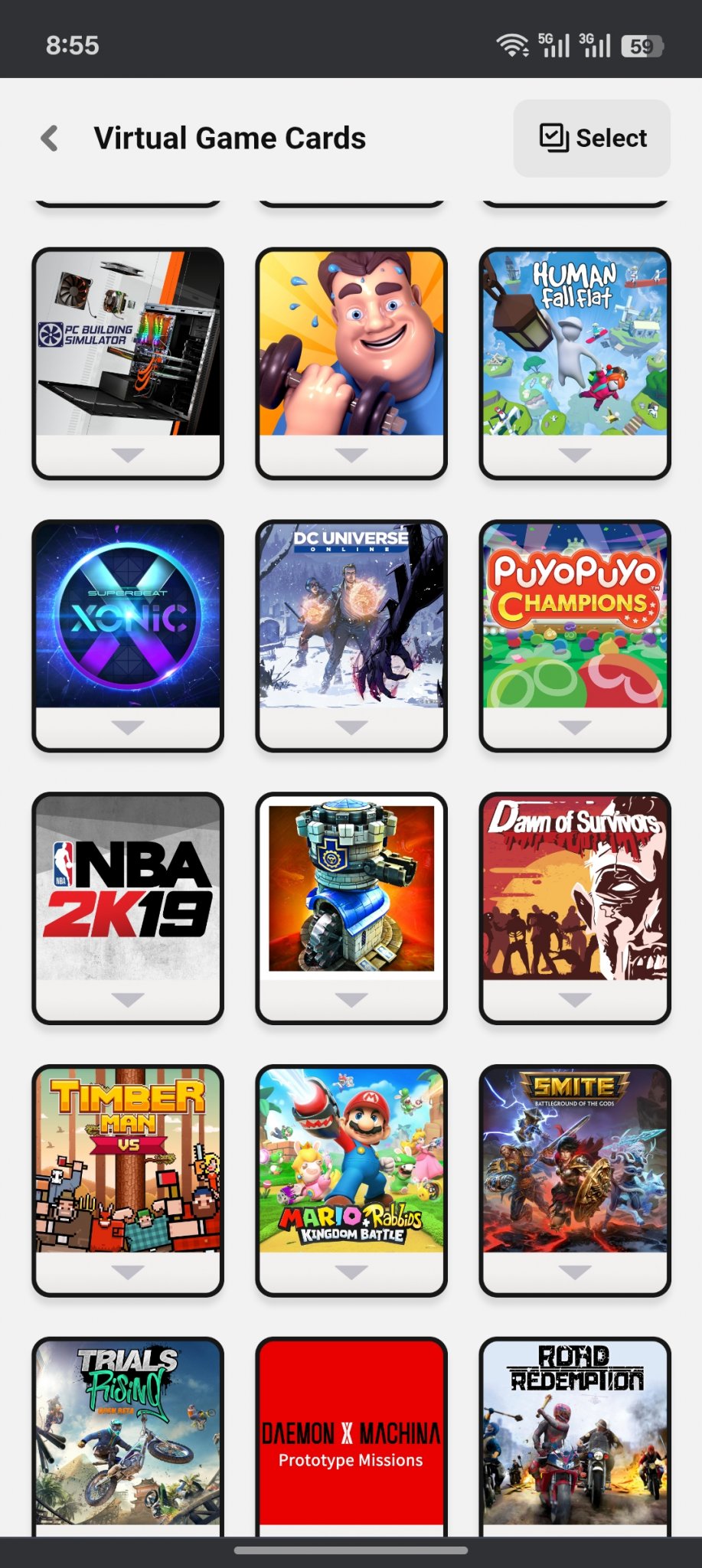Open the Superbeat Xonic game card
The width and height of the screenshot is (702, 1568).
click(128, 616)
